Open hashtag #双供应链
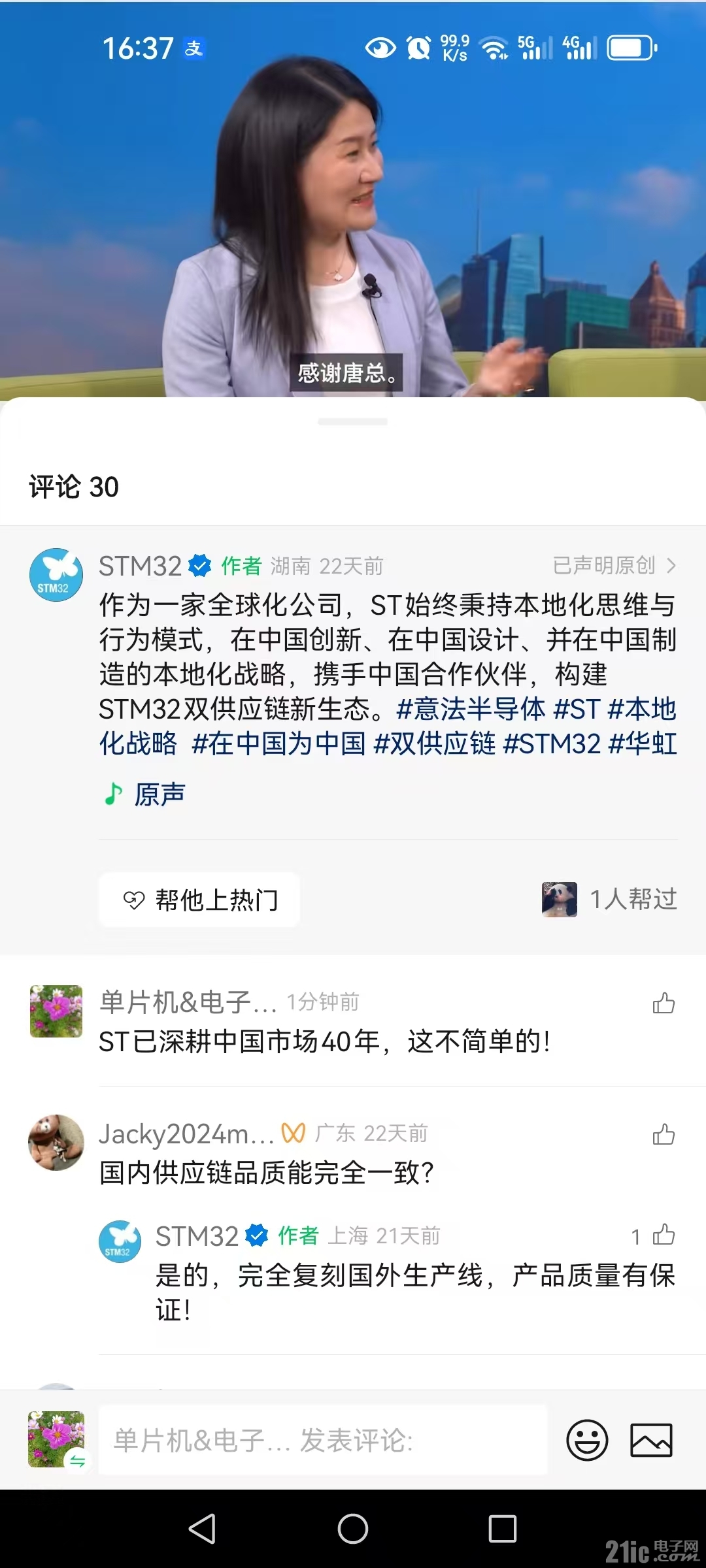The width and height of the screenshot is (706, 1568). [434, 744]
